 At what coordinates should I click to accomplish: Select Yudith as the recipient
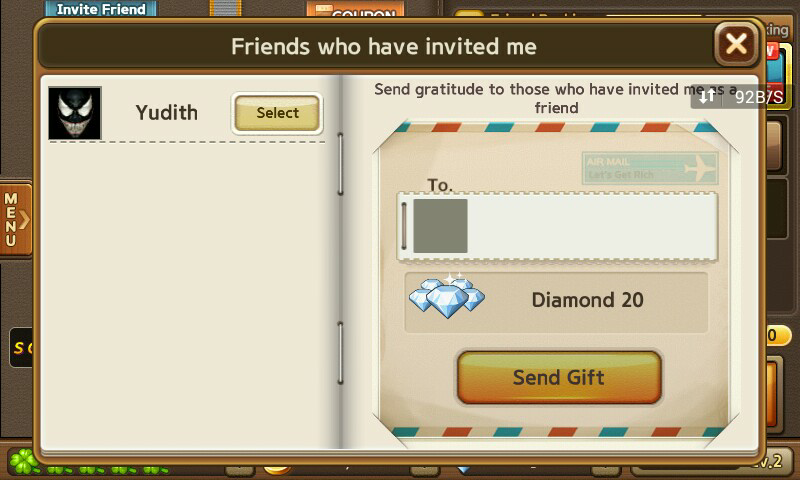click(277, 113)
